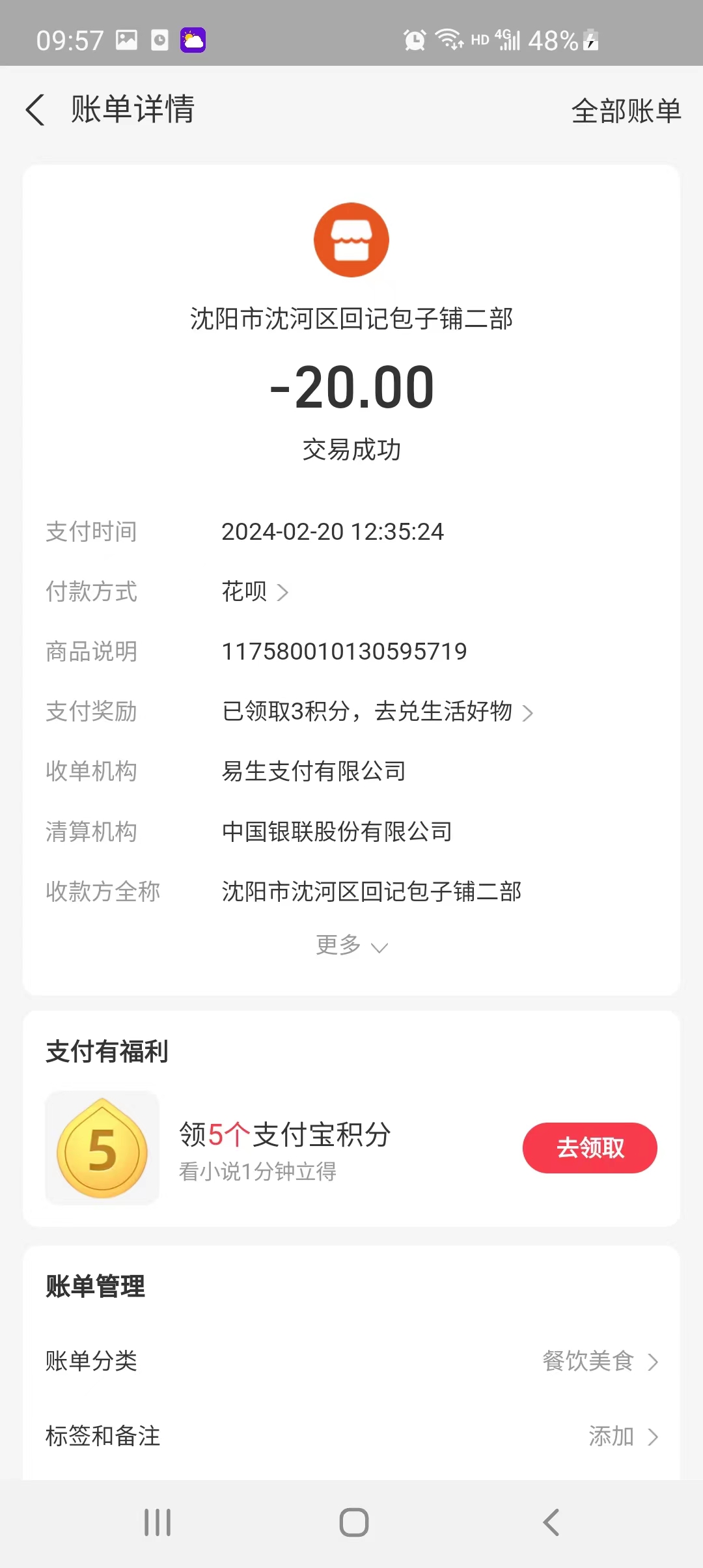Image resolution: width=703 pixels, height=1568 pixels.
Task: Add a note under 标签和备注
Action: click(622, 1436)
